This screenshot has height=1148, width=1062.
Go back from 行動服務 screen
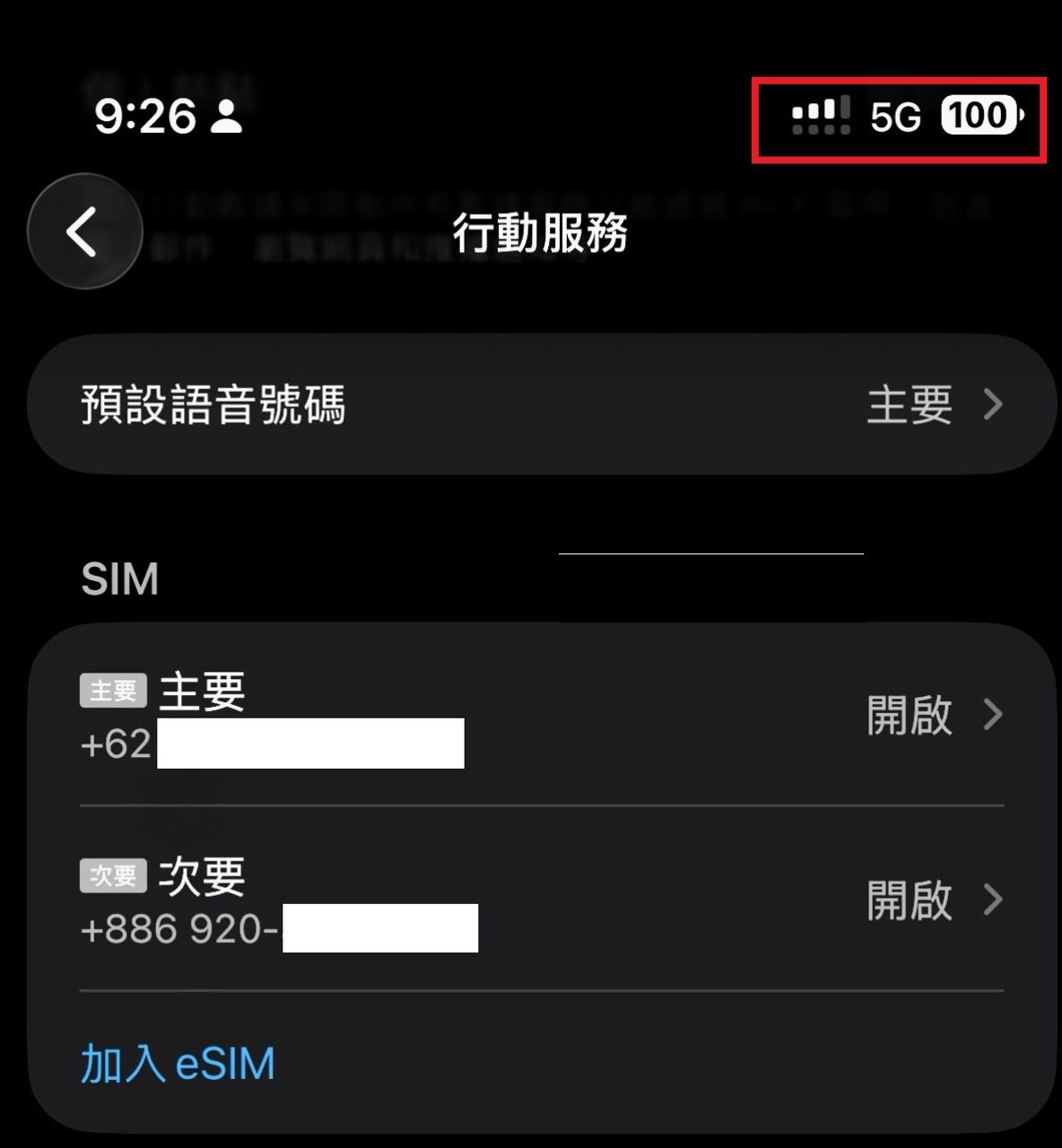(84, 231)
